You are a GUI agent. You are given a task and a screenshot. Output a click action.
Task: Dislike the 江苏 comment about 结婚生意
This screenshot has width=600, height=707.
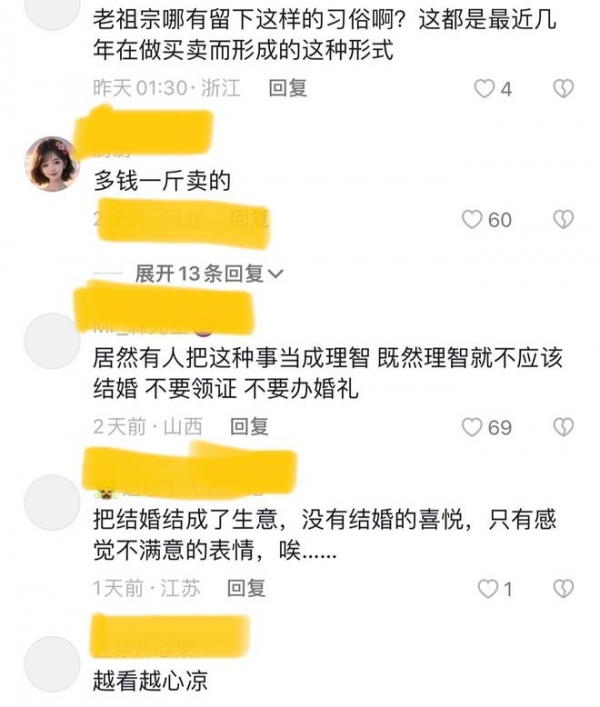pos(564,588)
